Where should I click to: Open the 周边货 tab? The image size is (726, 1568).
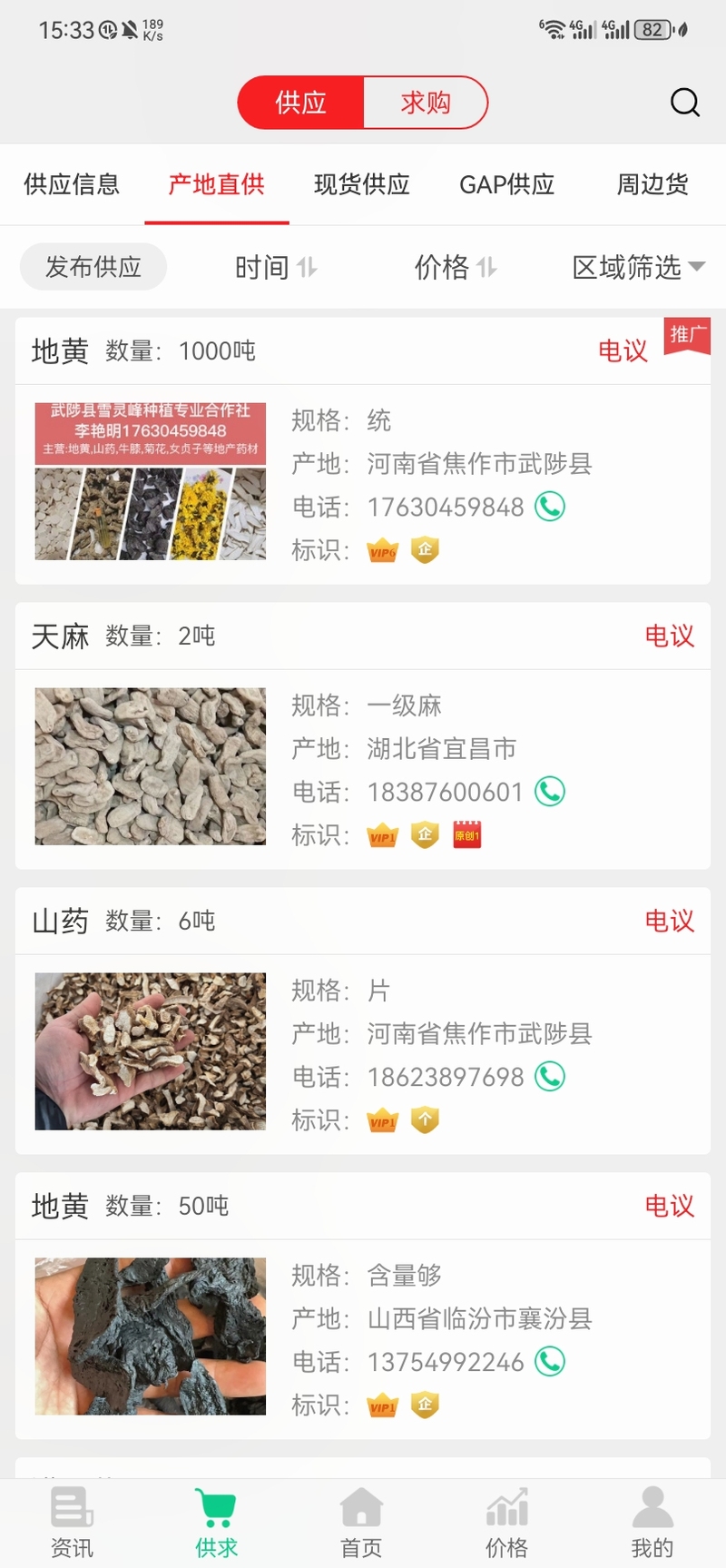coord(652,184)
